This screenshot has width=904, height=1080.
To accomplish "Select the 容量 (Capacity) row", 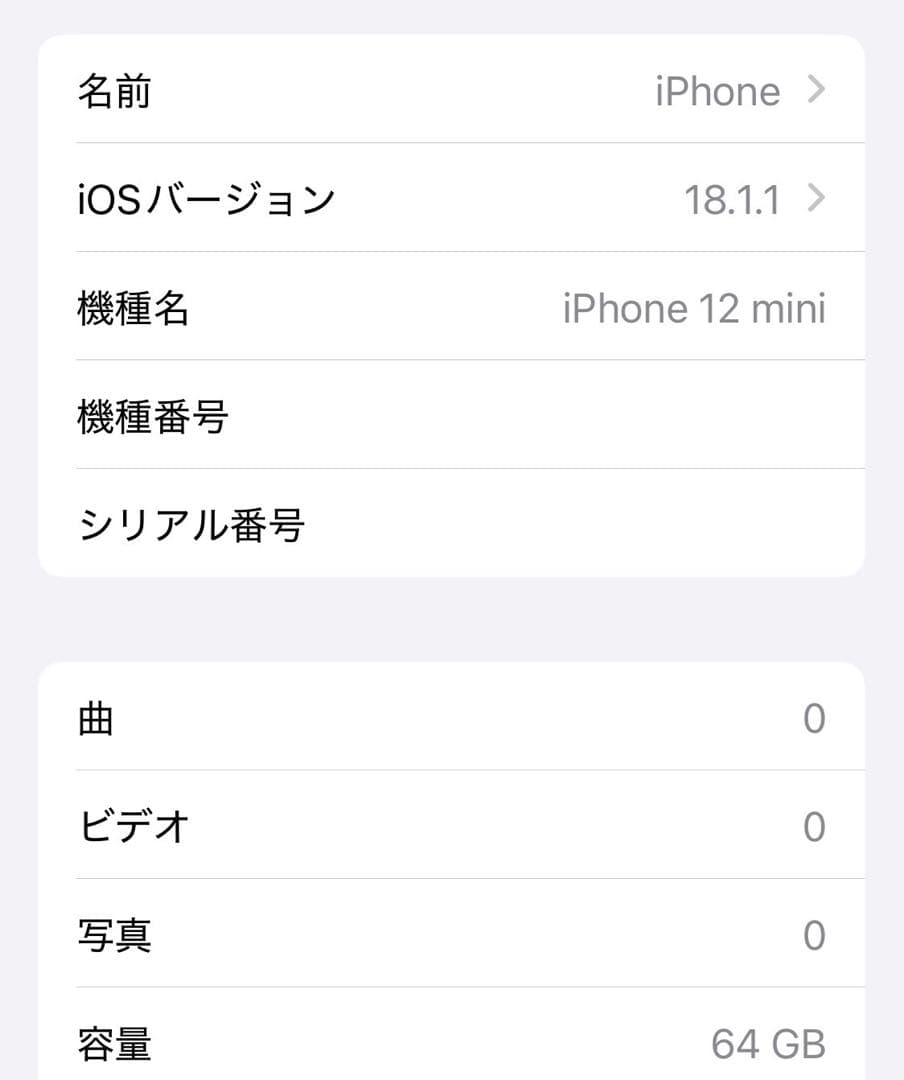I will (450, 1044).
